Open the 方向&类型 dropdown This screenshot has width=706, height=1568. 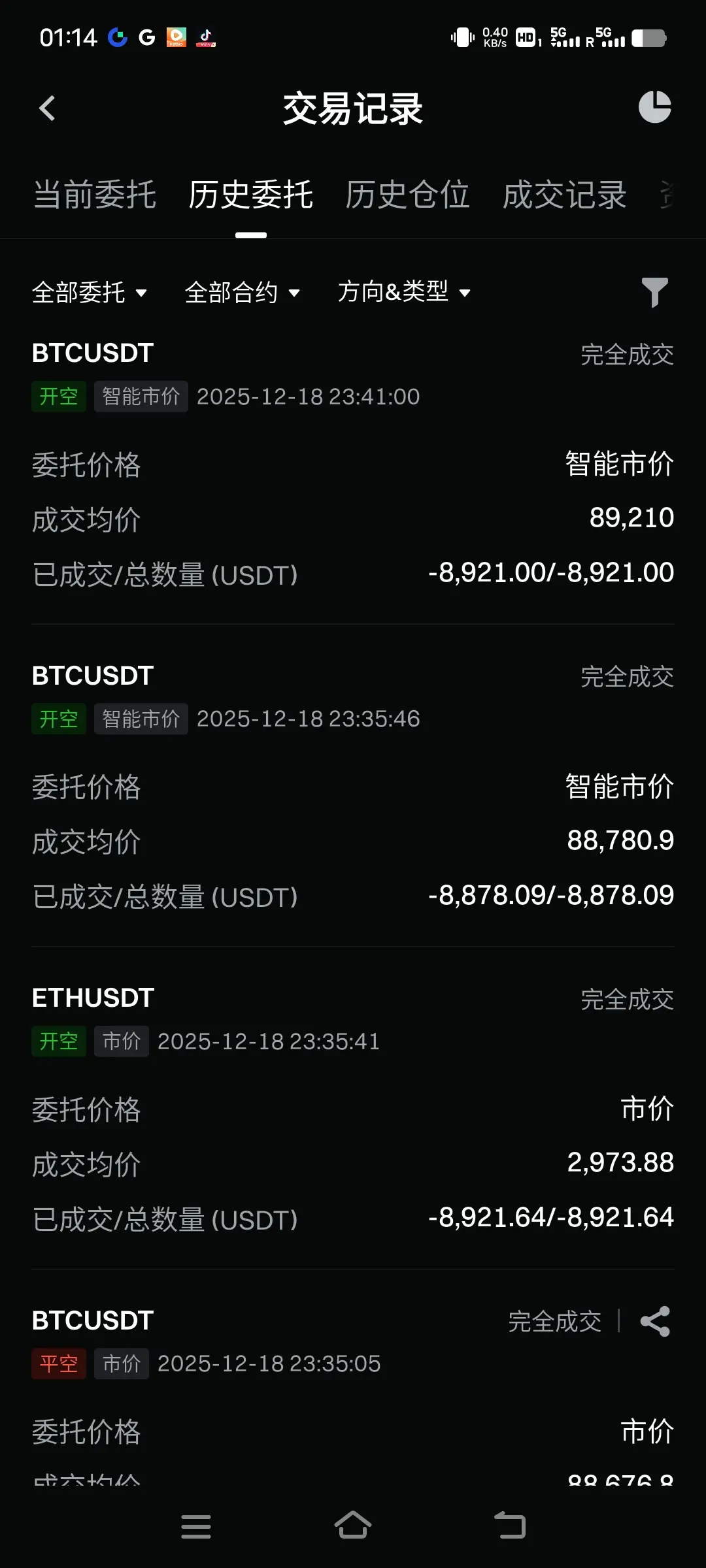tap(404, 292)
